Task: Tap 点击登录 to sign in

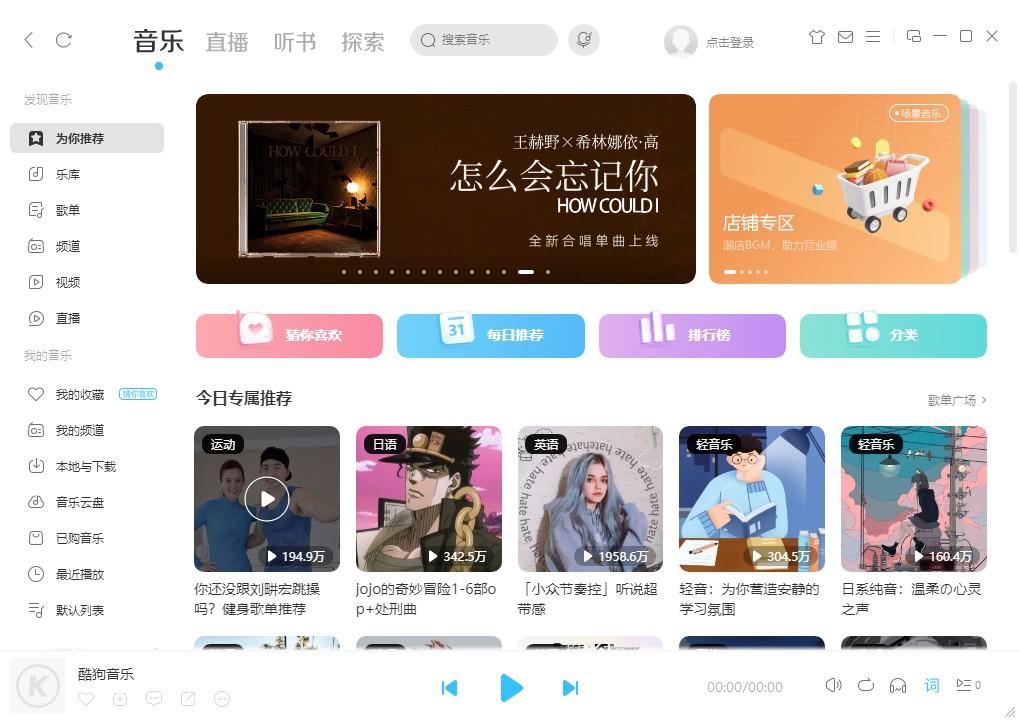Action: point(729,42)
